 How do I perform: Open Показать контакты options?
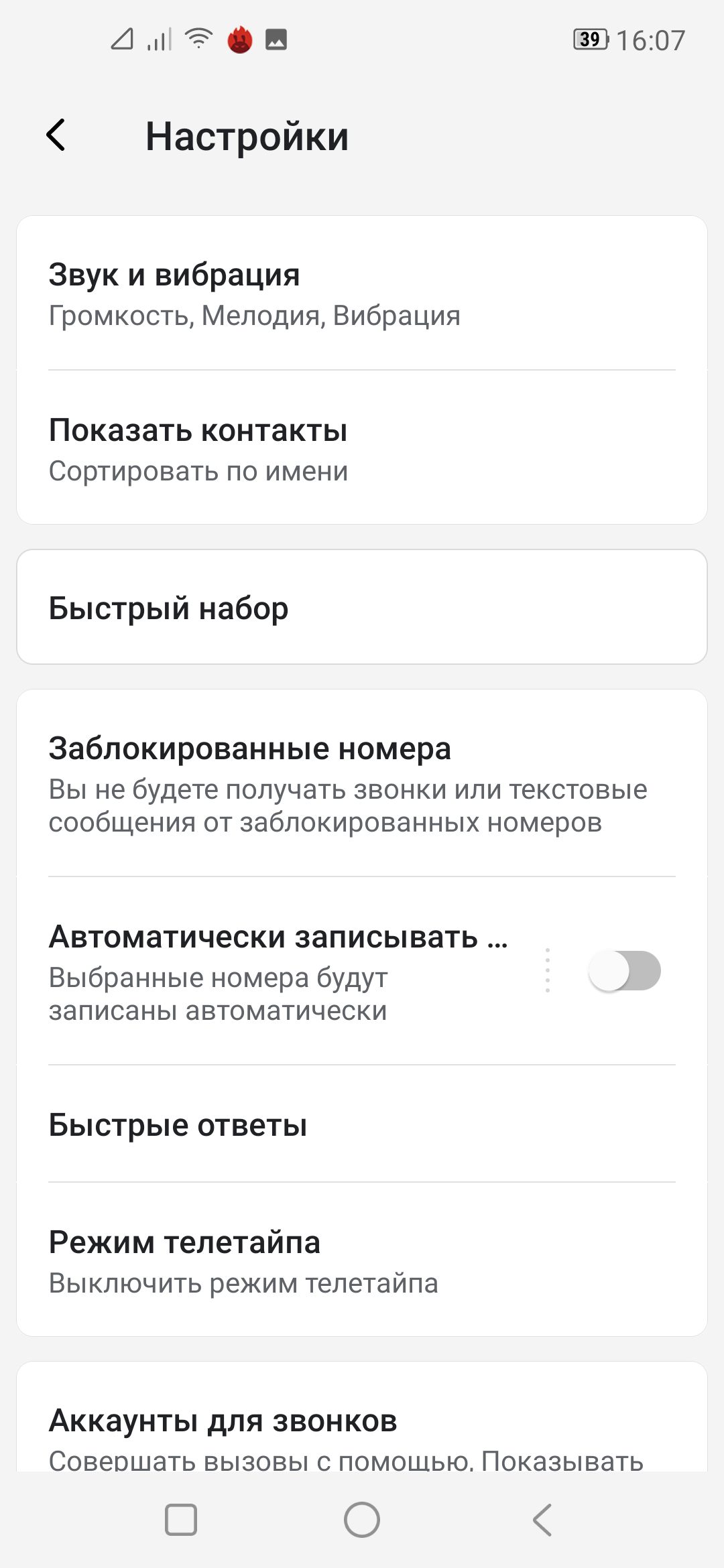pos(362,449)
